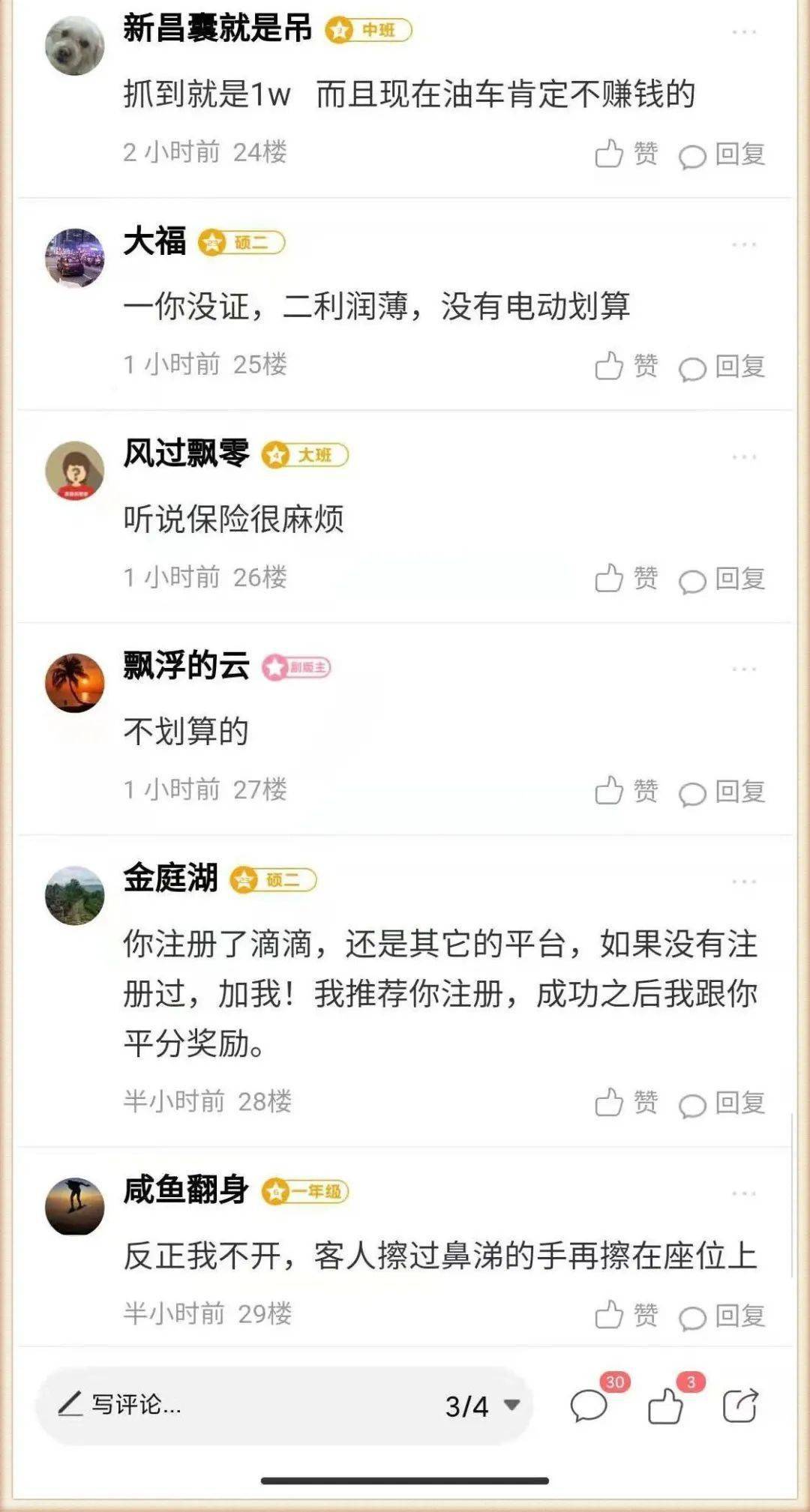810x1512 pixels.
Task: Like 咸鱼翻身's comment on floor 29
Action: click(625, 1316)
